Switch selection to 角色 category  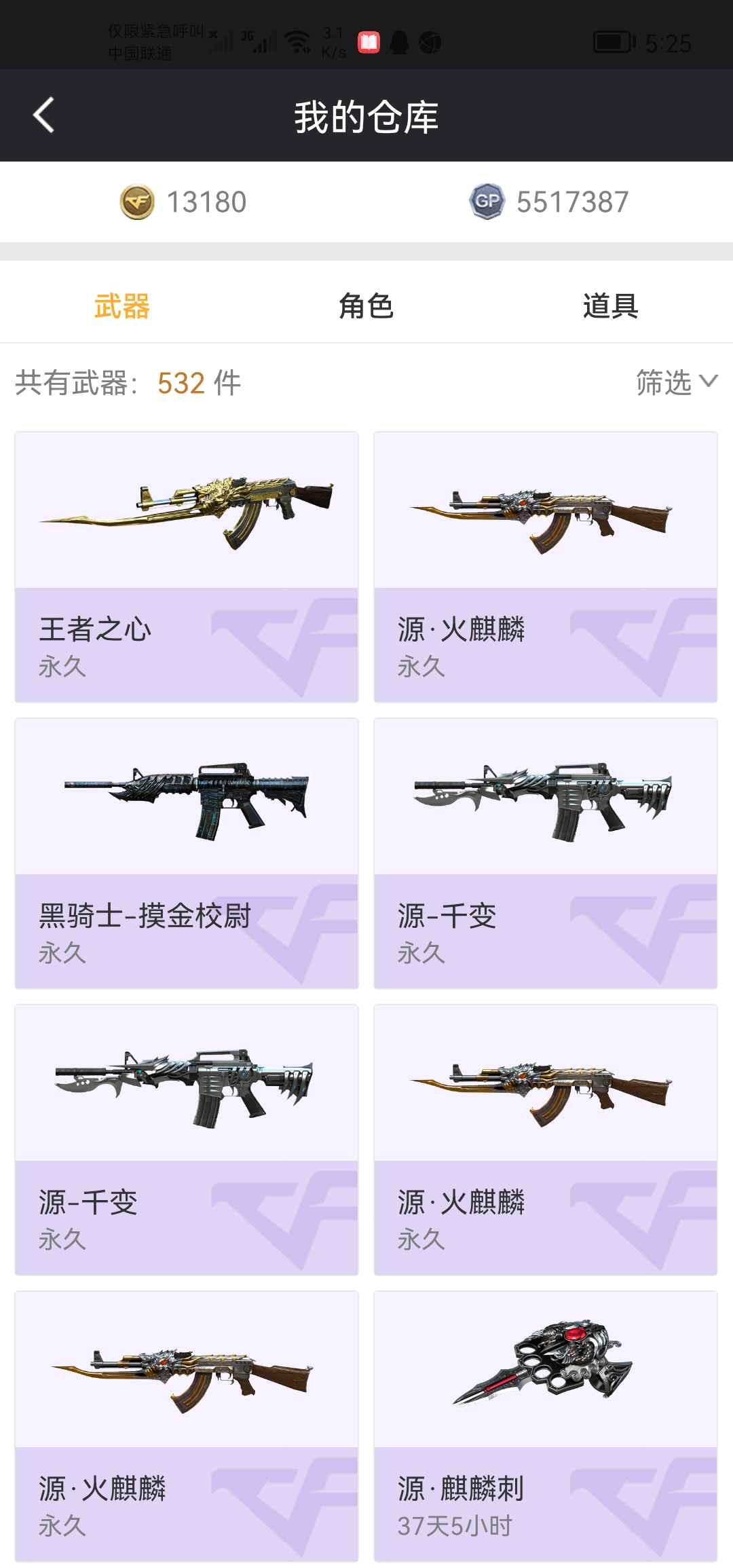(366, 307)
